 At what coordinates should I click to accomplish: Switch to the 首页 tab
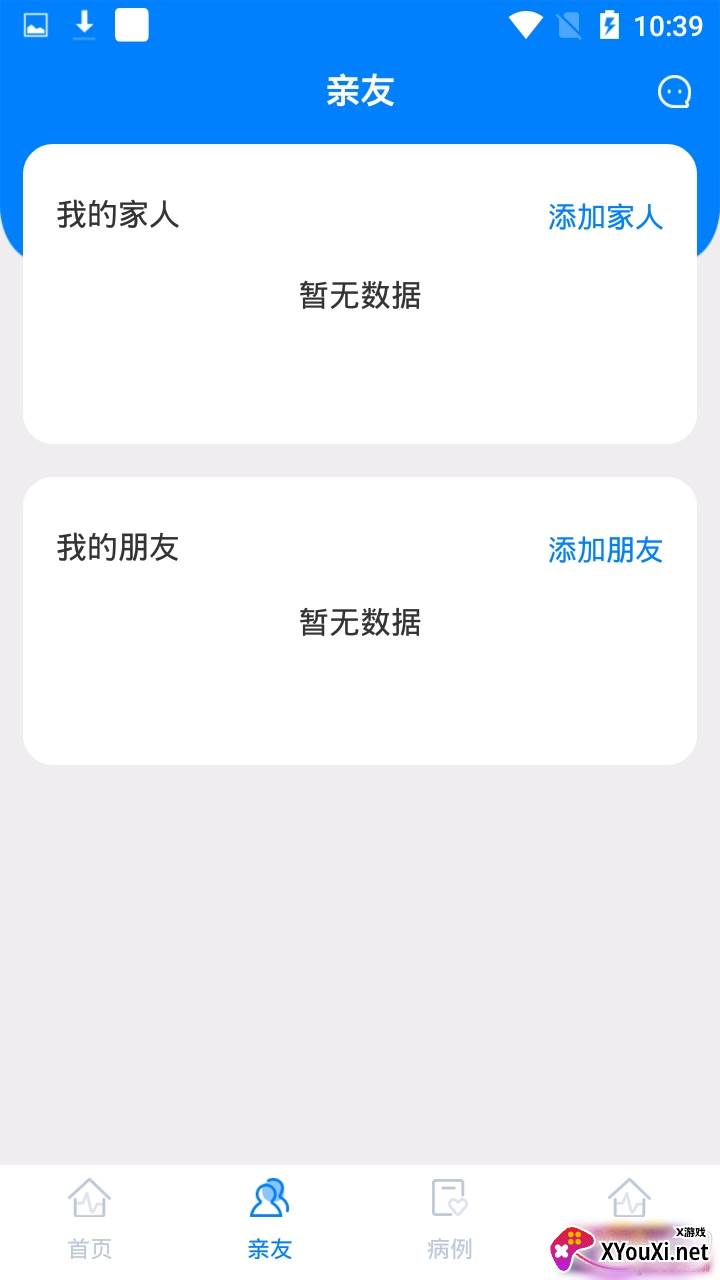point(90,1218)
